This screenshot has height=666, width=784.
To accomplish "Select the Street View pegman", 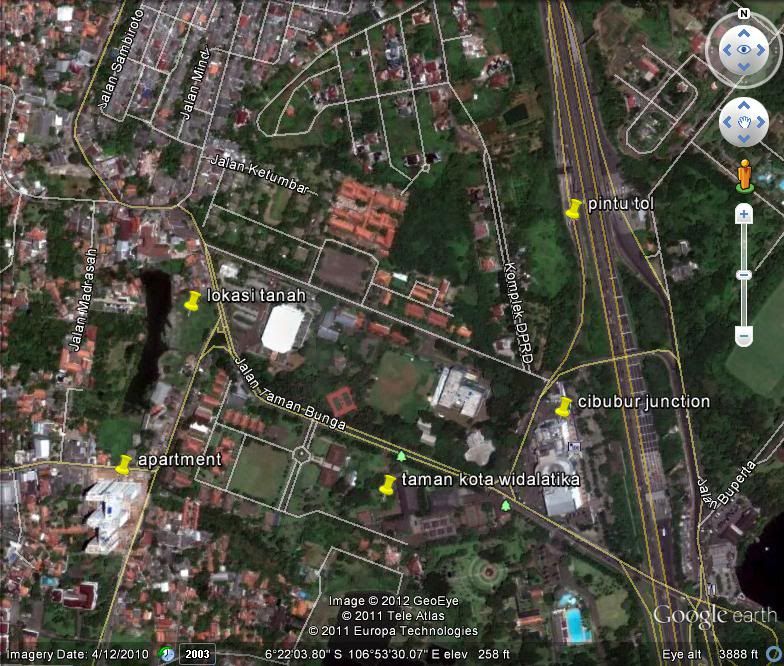I will pos(744,174).
